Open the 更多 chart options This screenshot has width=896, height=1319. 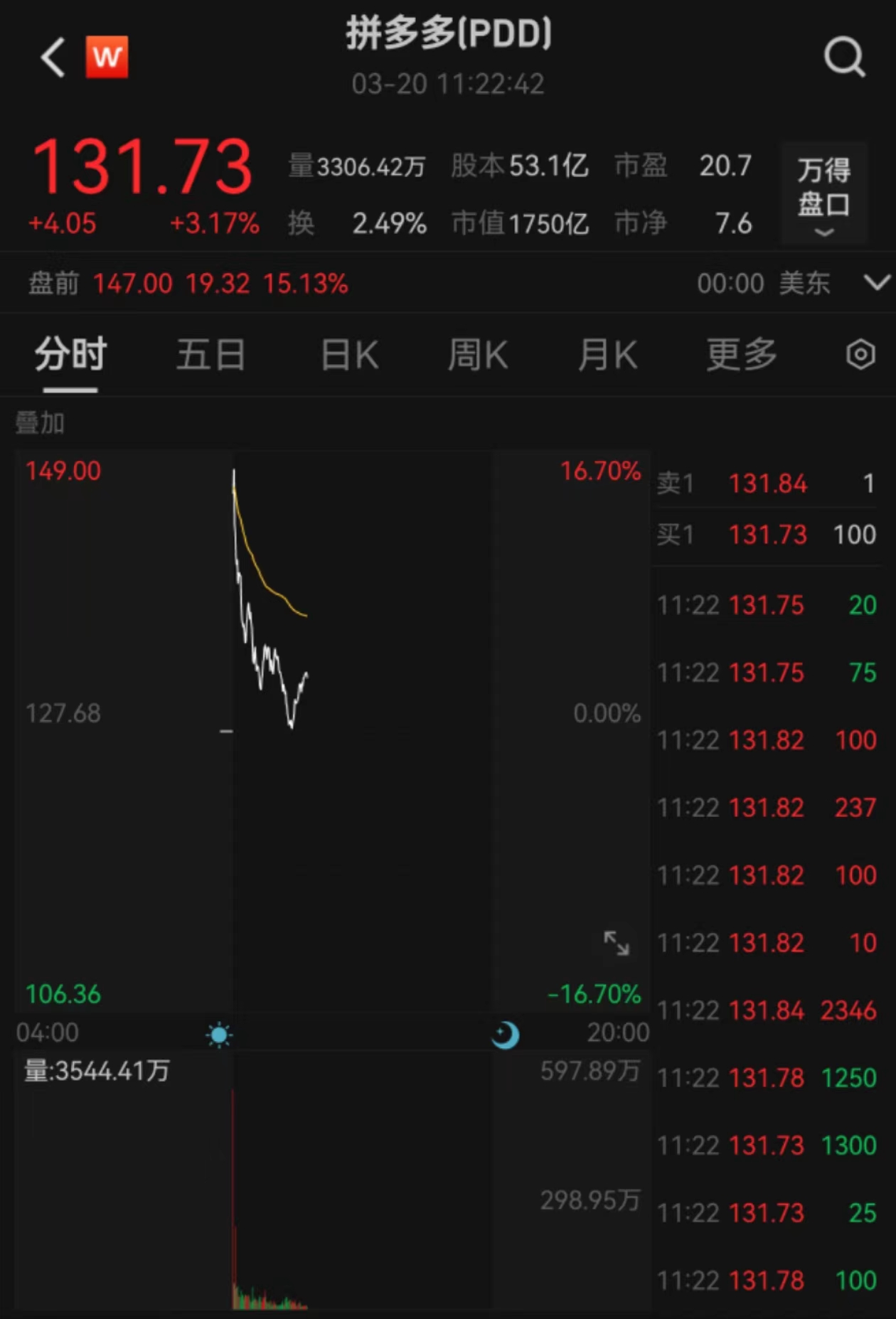tap(742, 354)
